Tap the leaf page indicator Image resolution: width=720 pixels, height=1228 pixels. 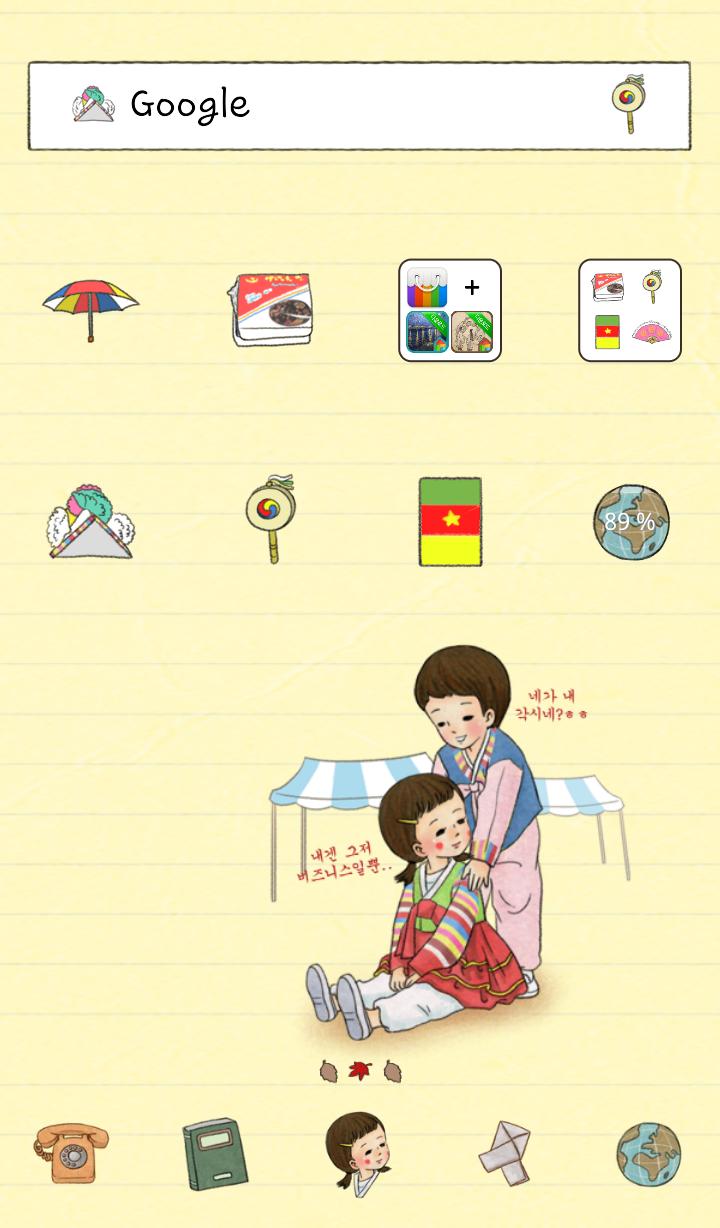[360, 1071]
